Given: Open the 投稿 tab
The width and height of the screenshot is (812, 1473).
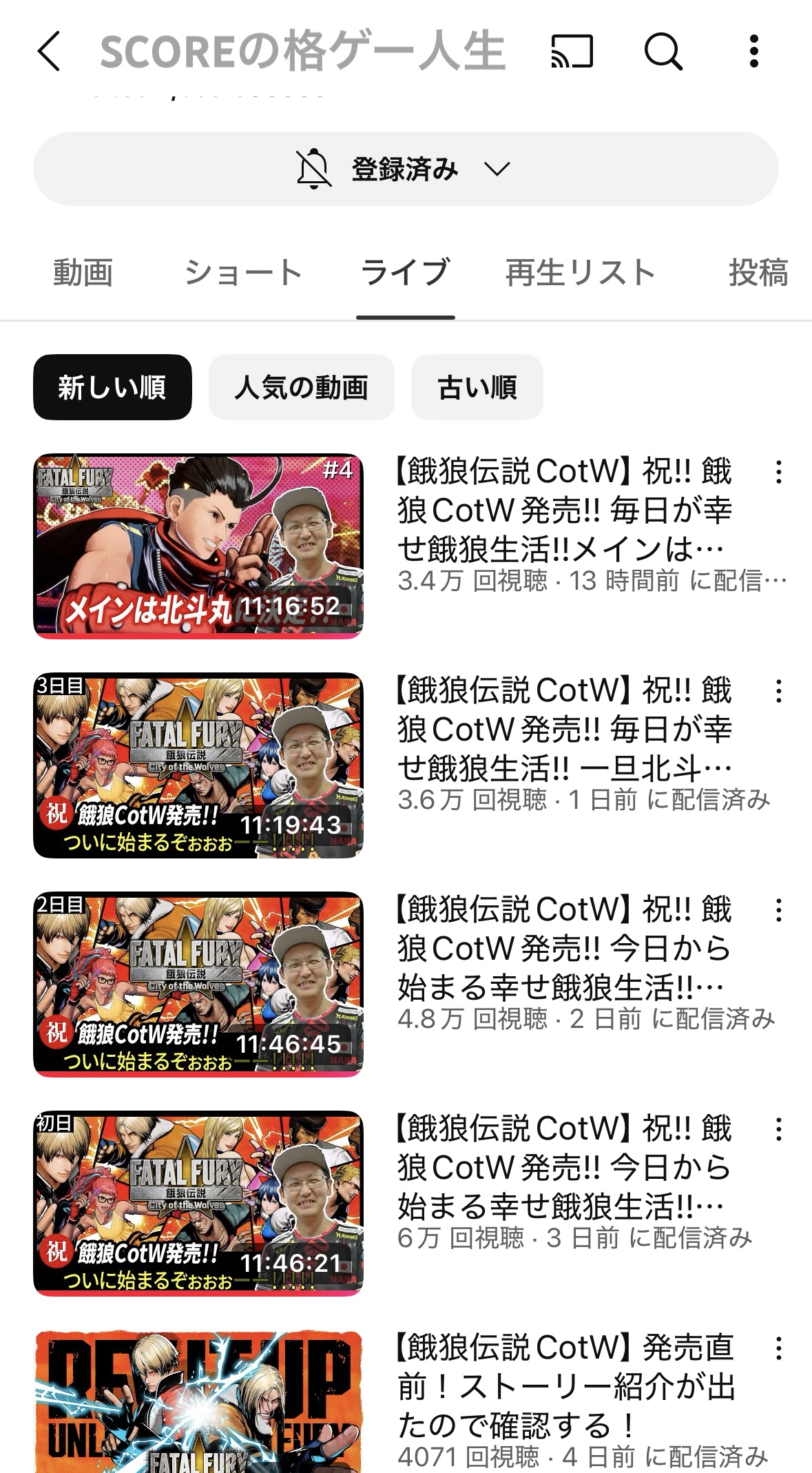Looking at the screenshot, I should 758,273.
